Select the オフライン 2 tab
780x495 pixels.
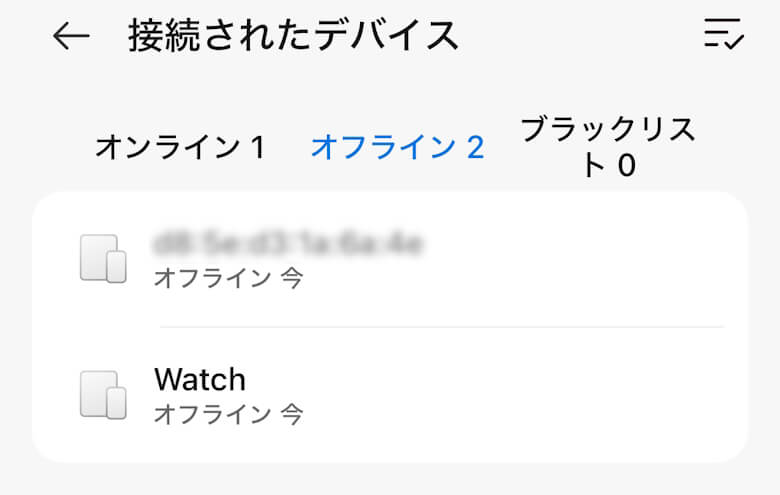click(397, 148)
